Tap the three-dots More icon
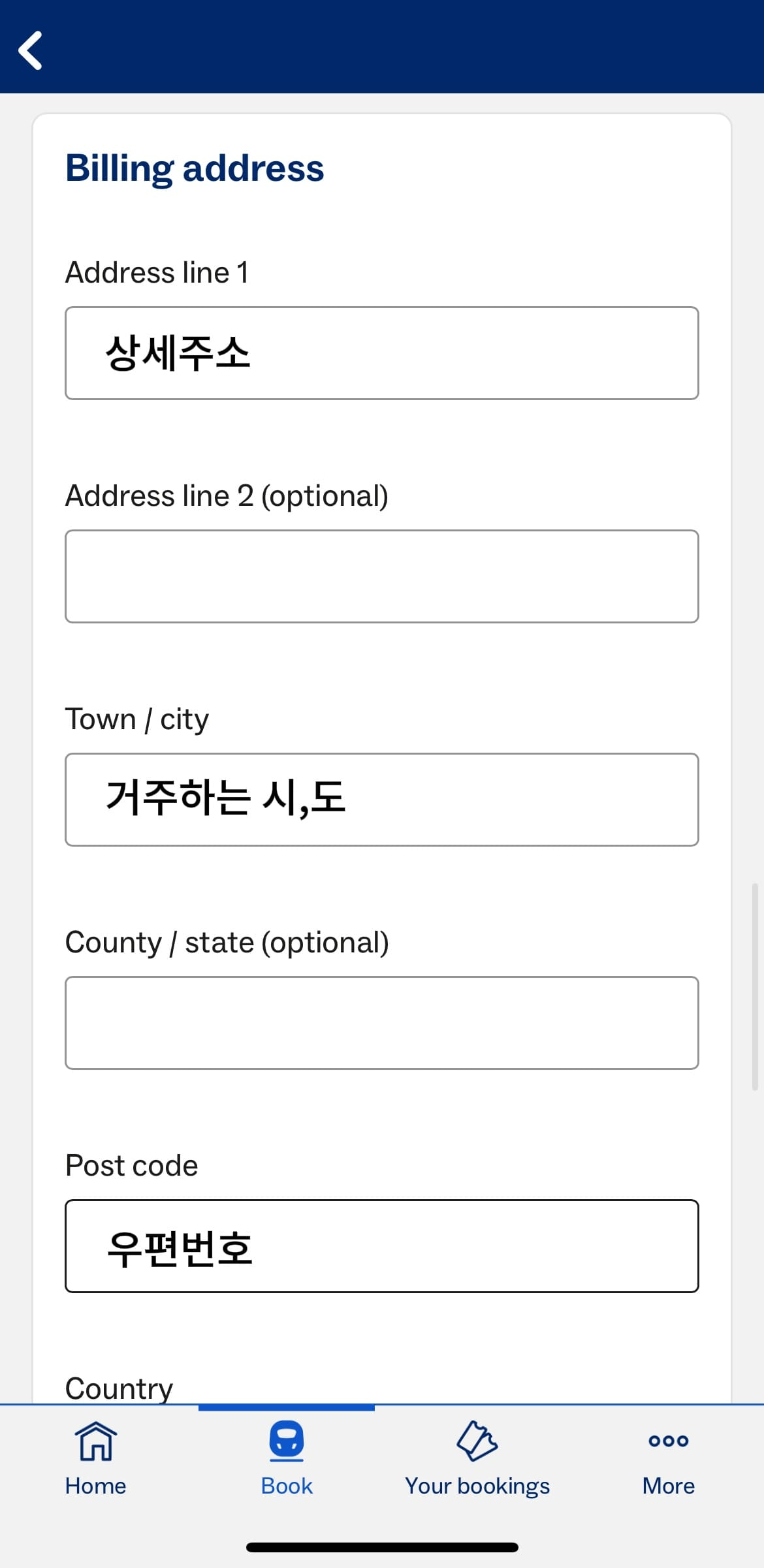 point(668,1439)
